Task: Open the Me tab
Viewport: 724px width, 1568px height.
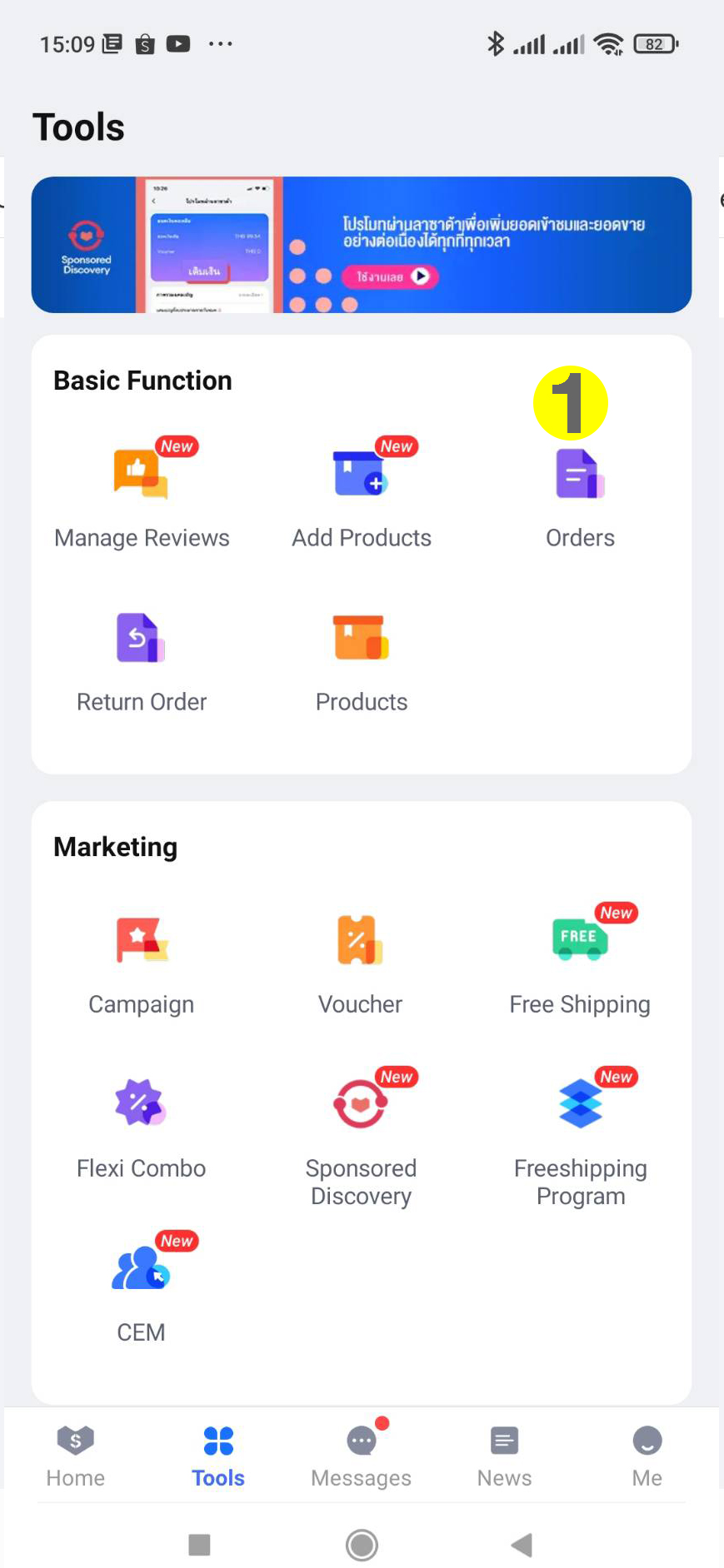Action: point(647,1454)
